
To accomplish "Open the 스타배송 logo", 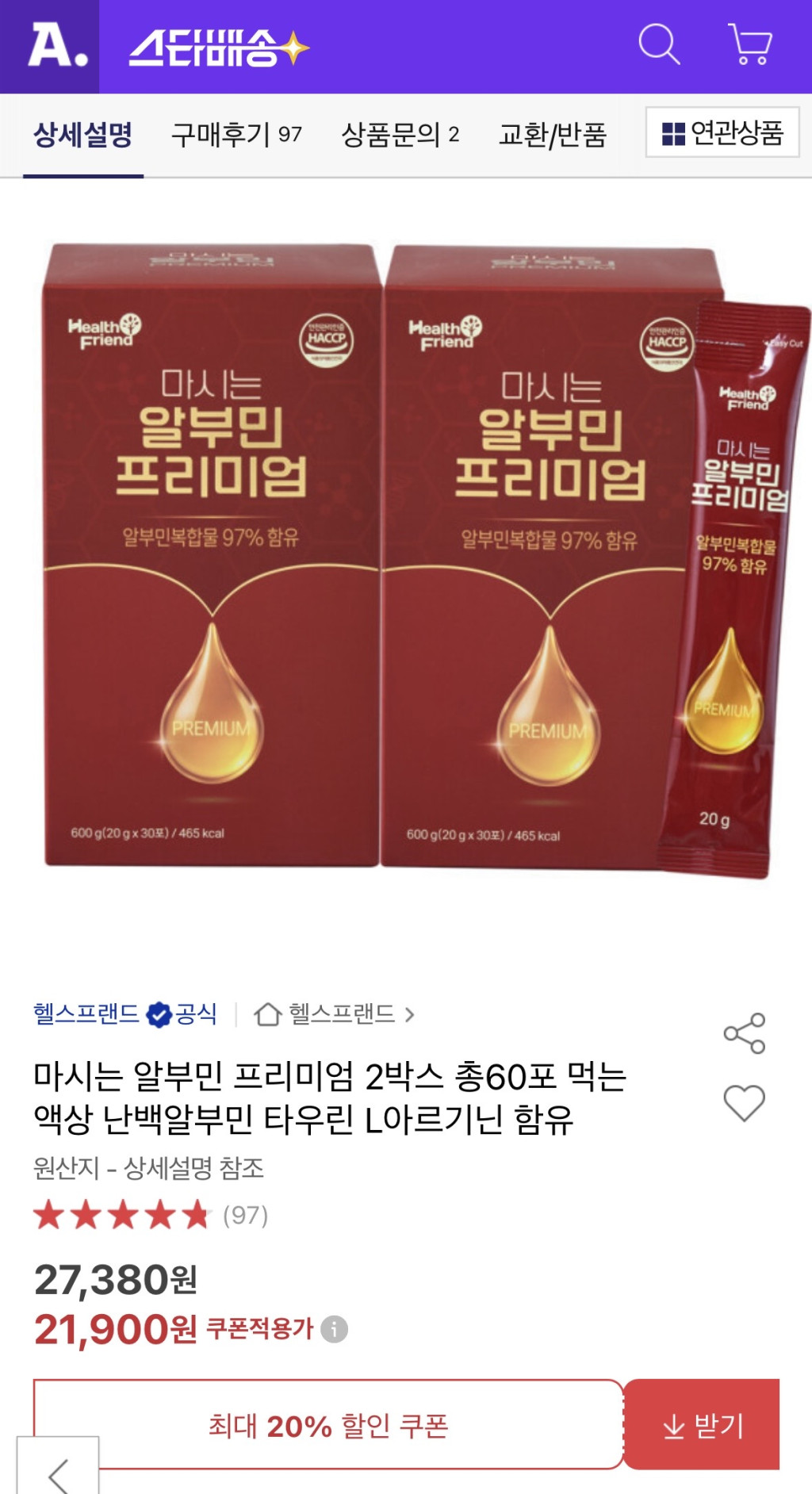I will pyautogui.click(x=218, y=48).
